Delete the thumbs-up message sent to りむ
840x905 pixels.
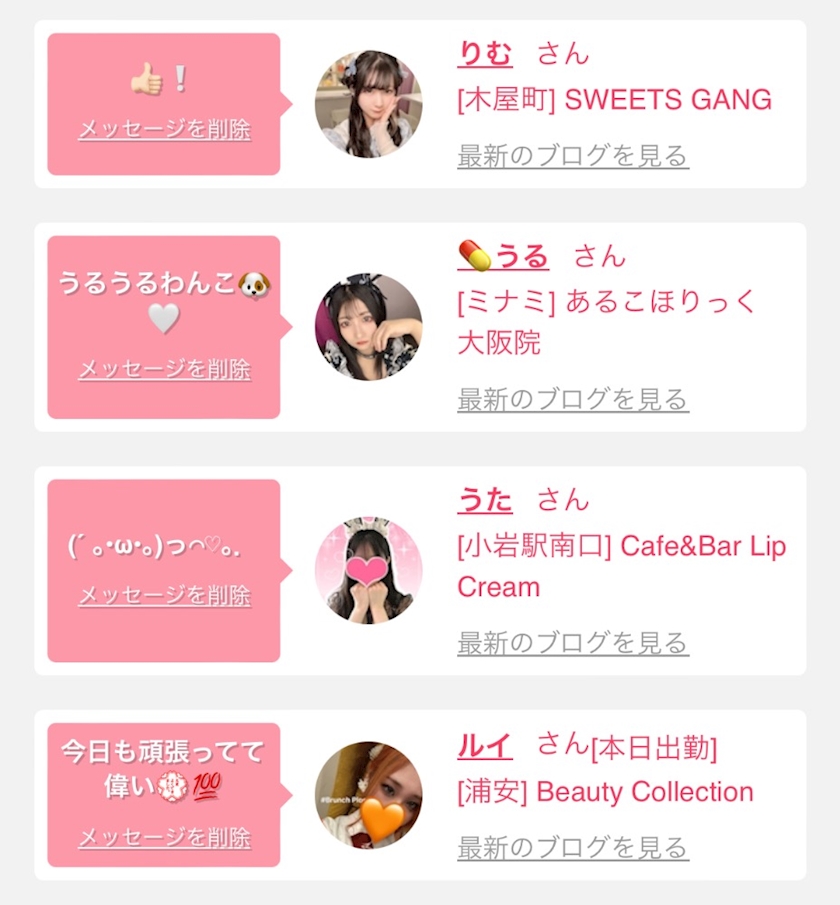coord(165,129)
